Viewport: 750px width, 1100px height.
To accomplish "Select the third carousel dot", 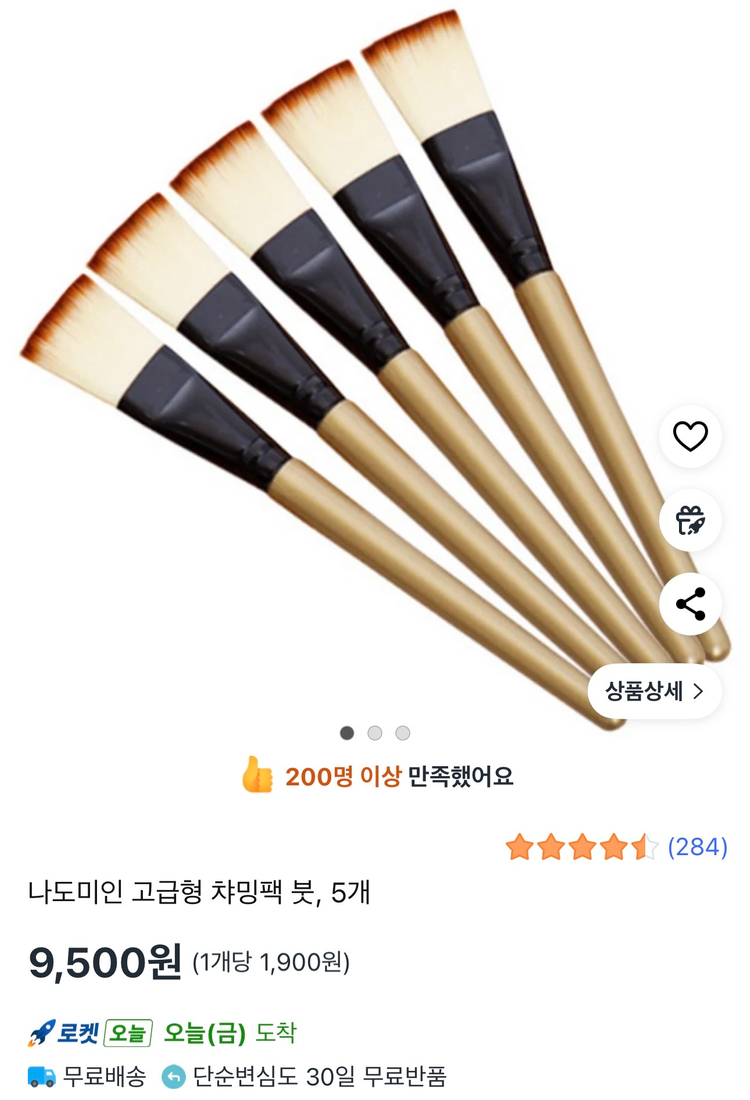I will pos(403,733).
